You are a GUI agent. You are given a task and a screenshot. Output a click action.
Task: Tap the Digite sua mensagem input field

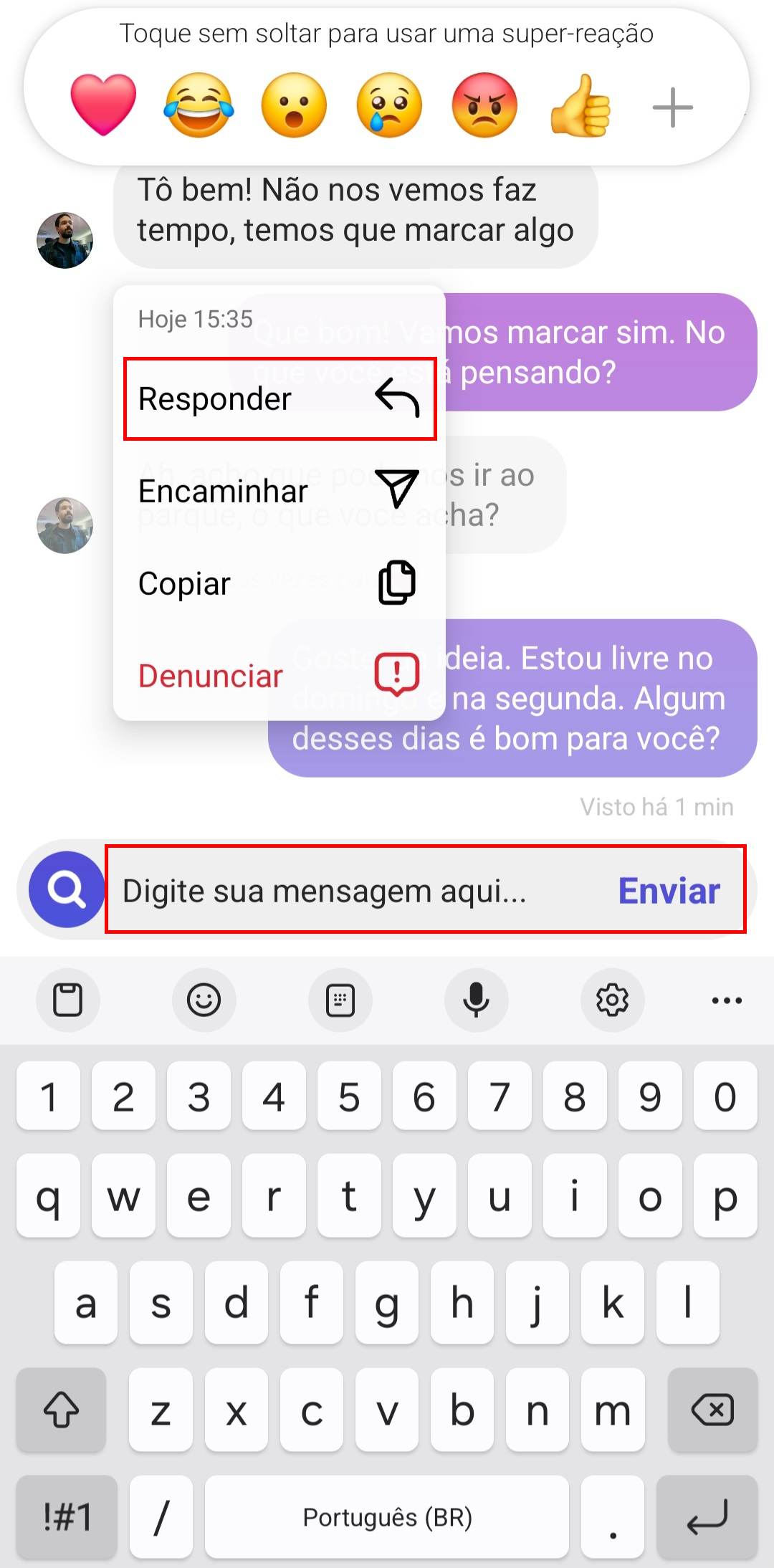pos(322,890)
